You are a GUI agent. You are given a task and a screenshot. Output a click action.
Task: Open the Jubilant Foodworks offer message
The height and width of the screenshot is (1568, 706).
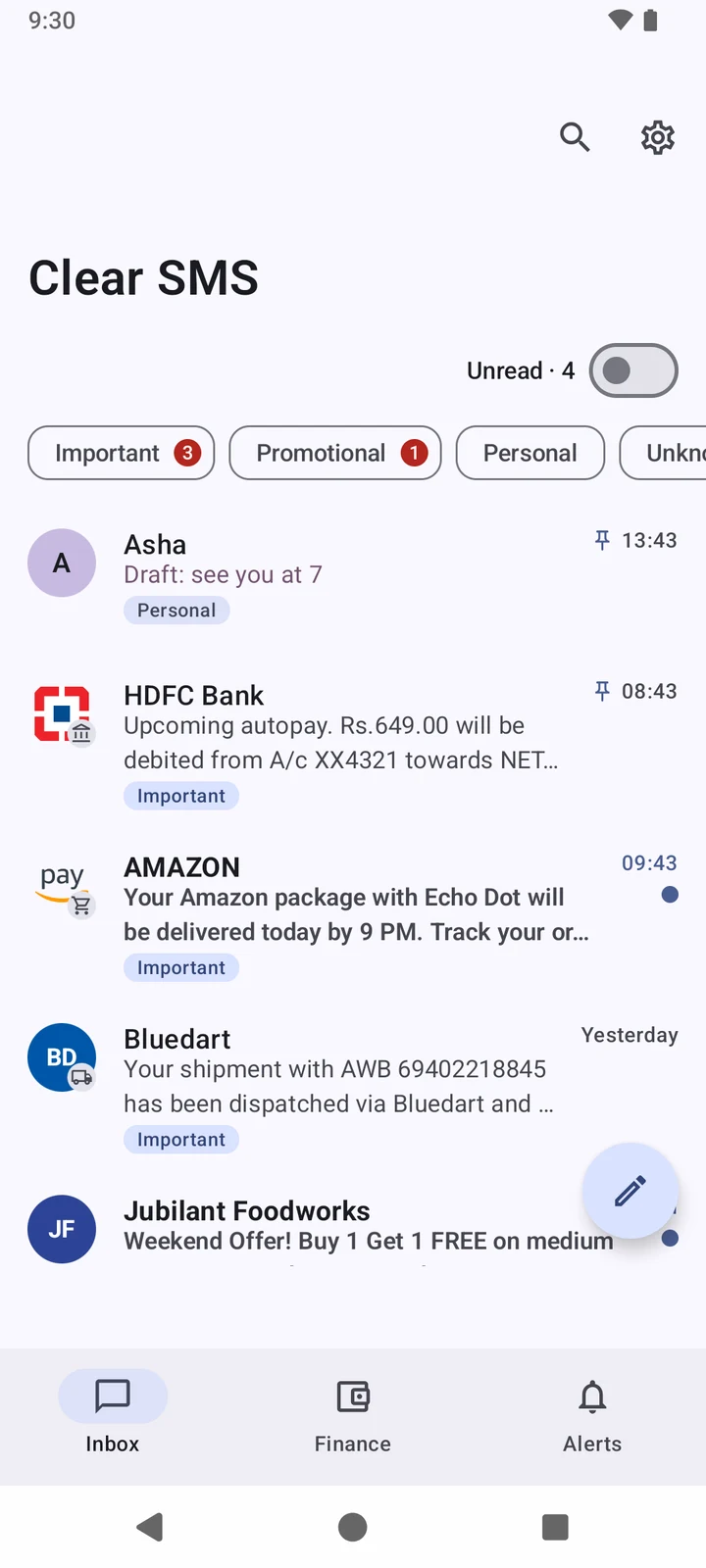click(353, 1225)
